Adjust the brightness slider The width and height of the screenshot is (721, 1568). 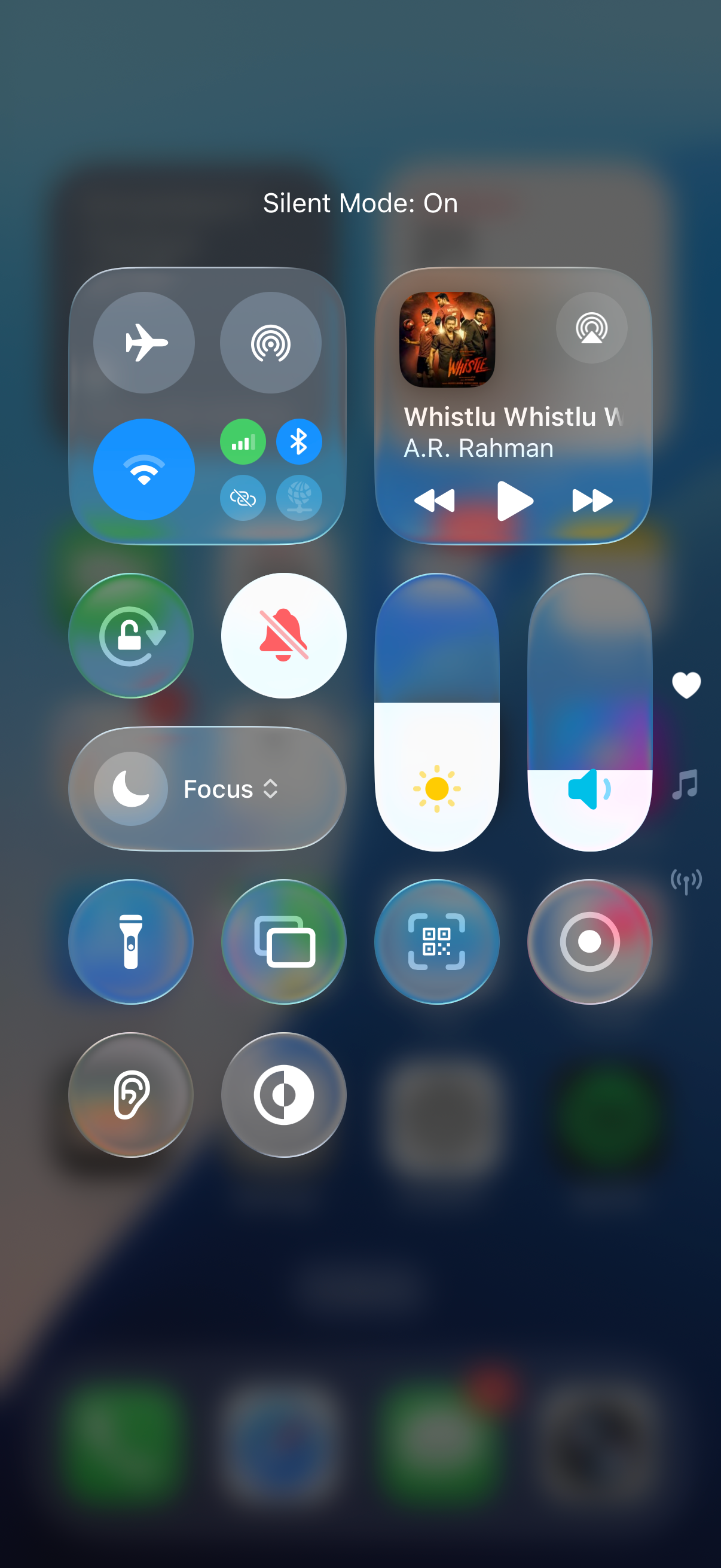(x=437, y=712)
